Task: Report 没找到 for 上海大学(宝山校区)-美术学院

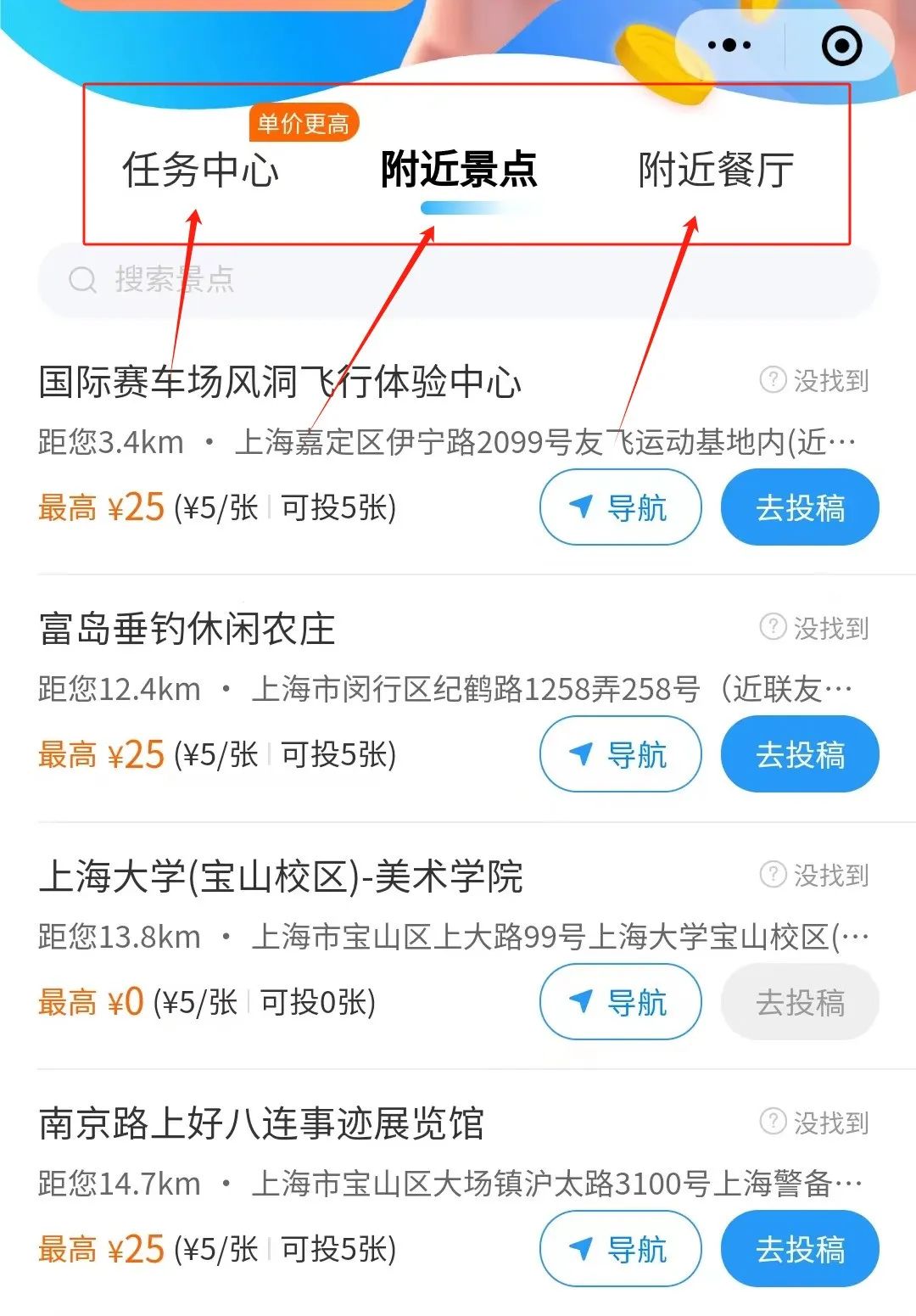Action: pos(814,875)
